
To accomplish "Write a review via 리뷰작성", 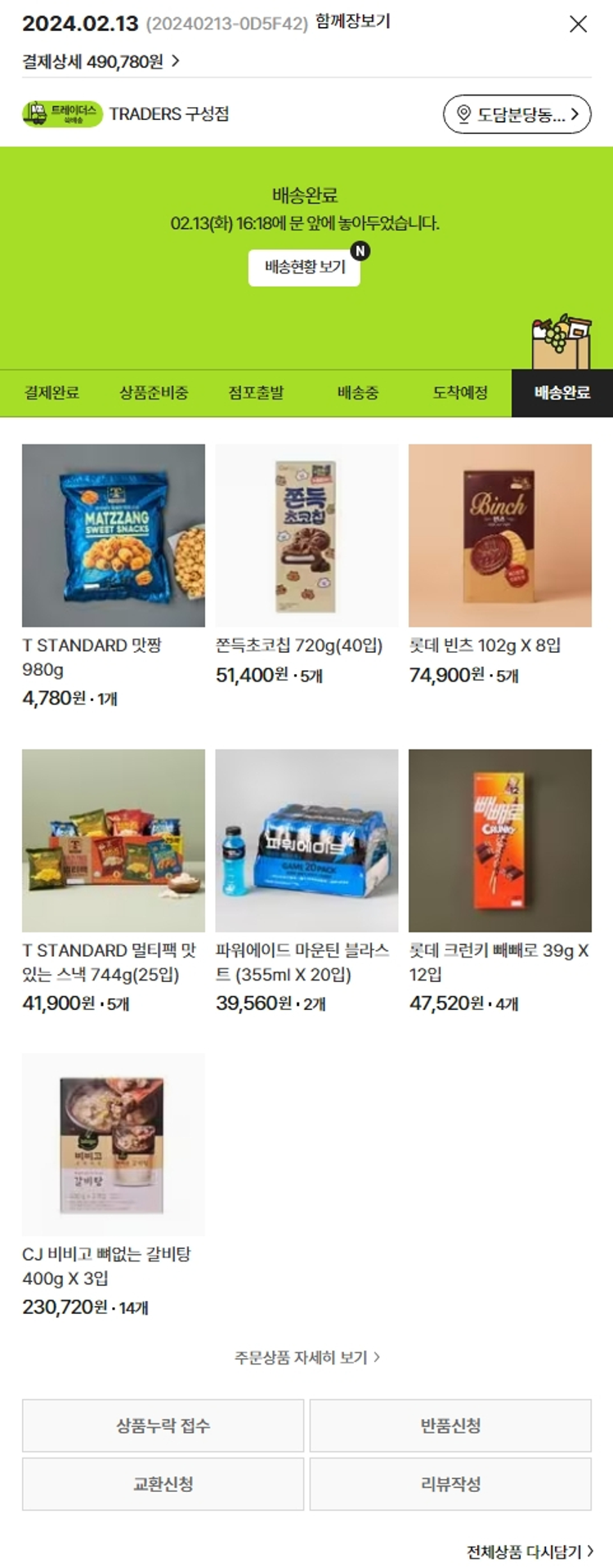I will click(450, 1484).
